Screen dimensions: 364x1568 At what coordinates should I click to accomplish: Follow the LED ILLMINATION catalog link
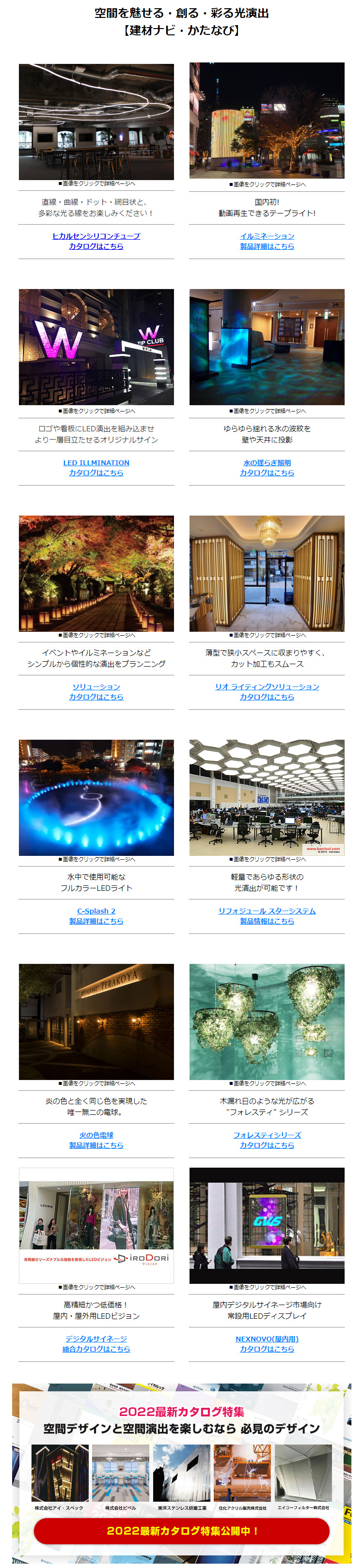coord(95,468)
